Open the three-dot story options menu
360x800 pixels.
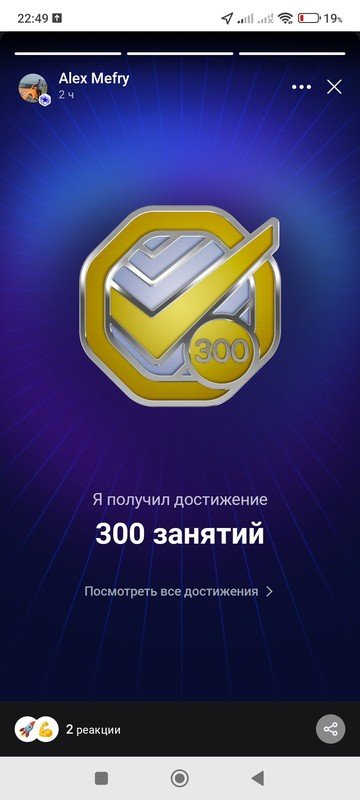301,87
